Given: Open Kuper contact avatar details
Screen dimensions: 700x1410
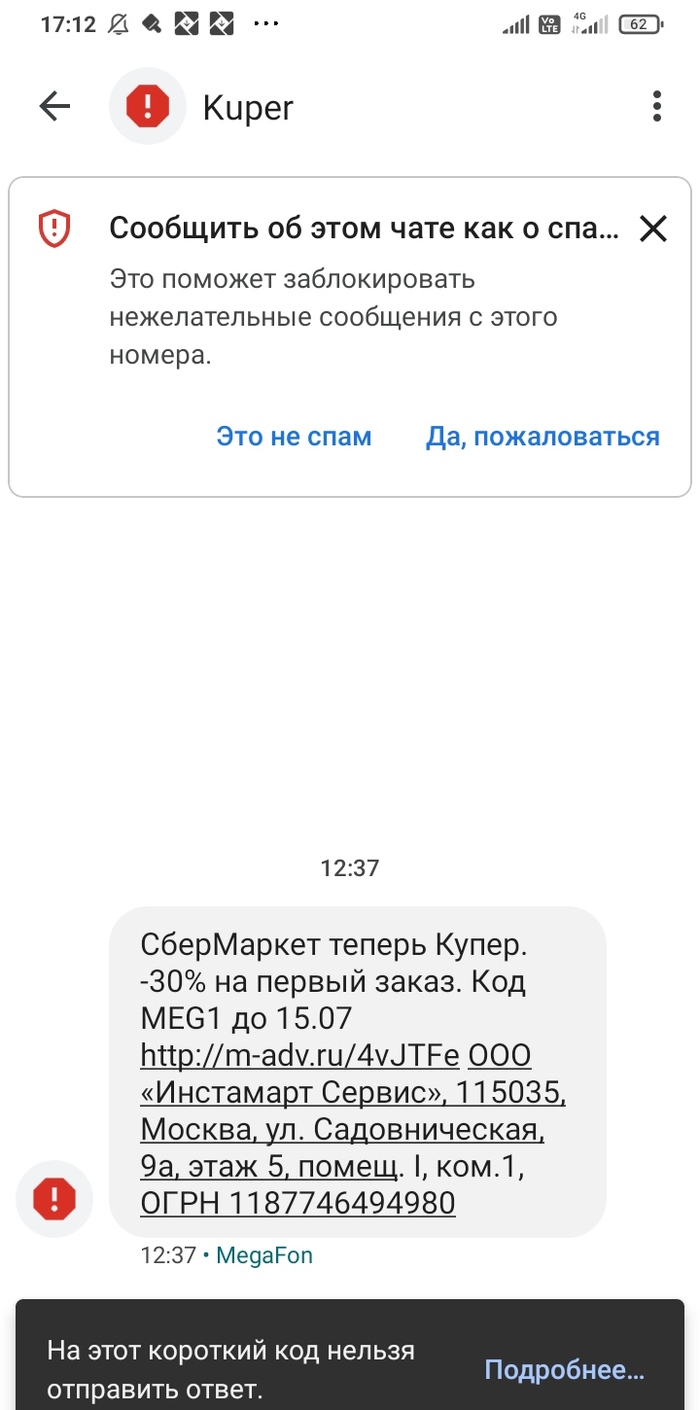Looking at the screenshot, I should [x=147, y=106].
